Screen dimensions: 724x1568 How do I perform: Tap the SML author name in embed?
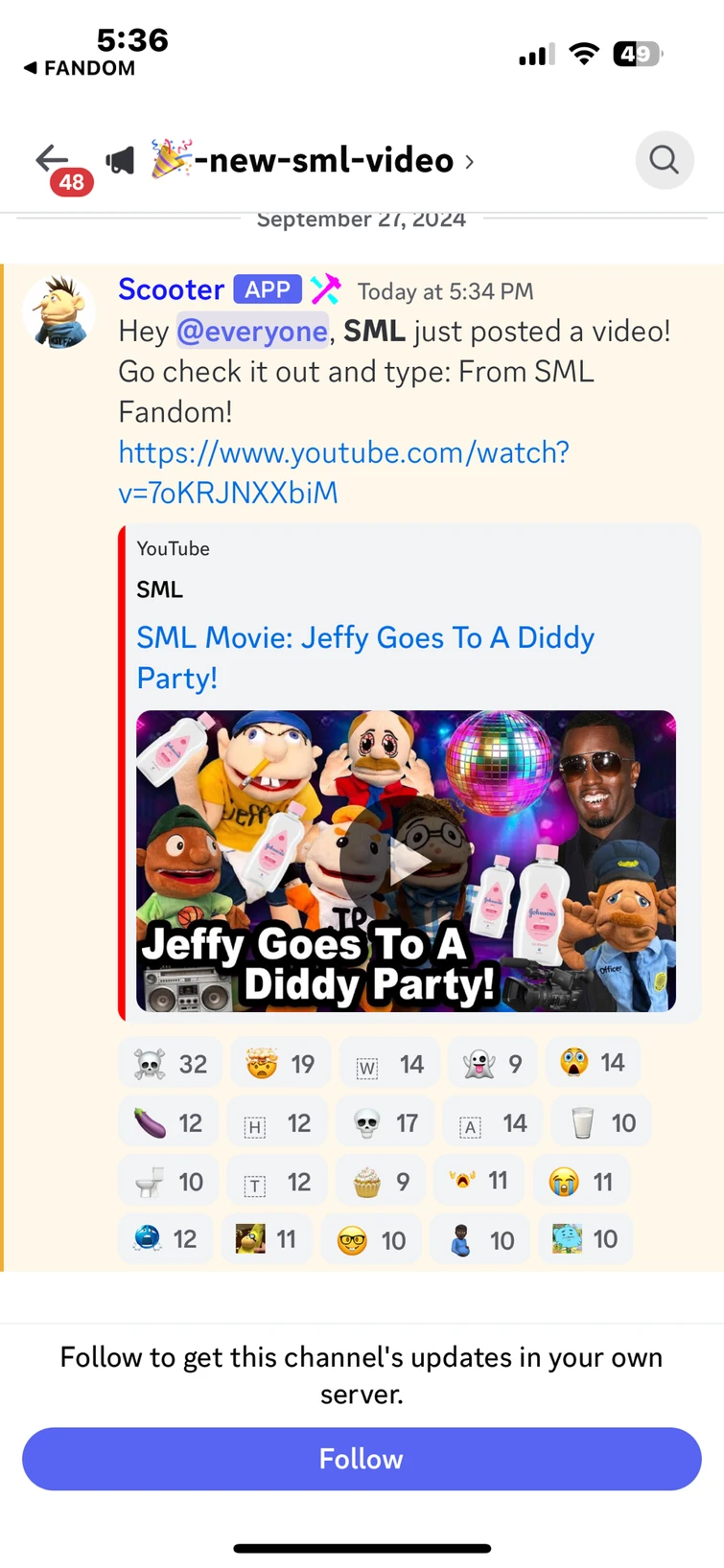(159, 589)
